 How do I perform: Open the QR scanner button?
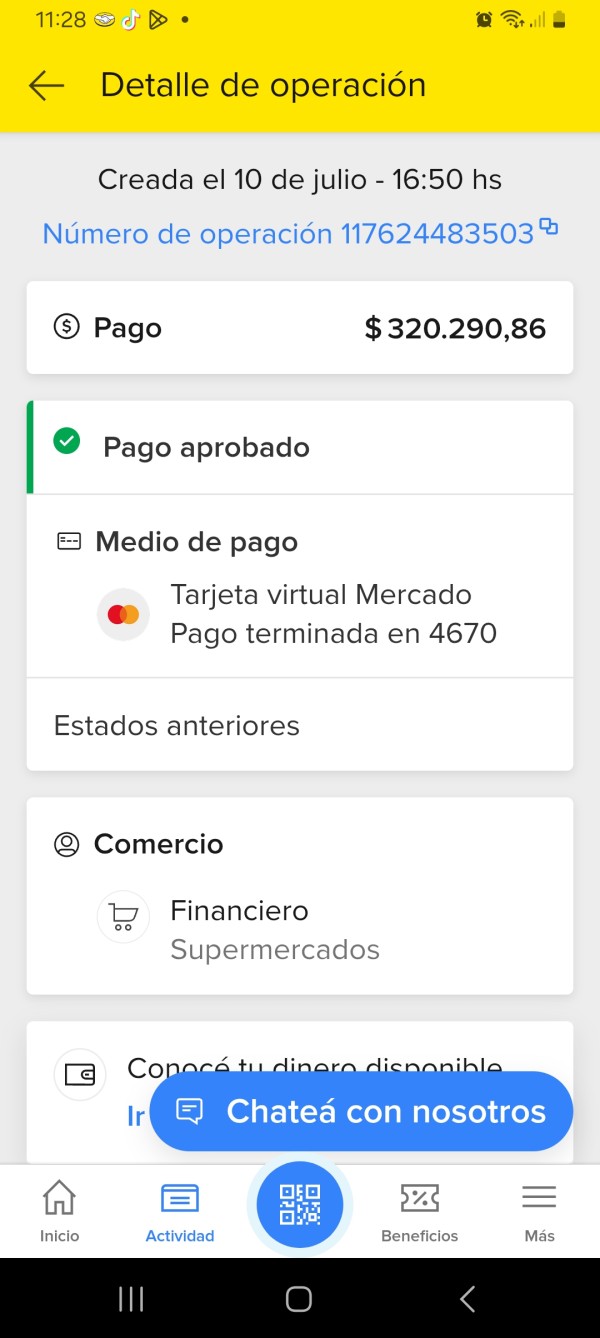tap(300, 1204)
